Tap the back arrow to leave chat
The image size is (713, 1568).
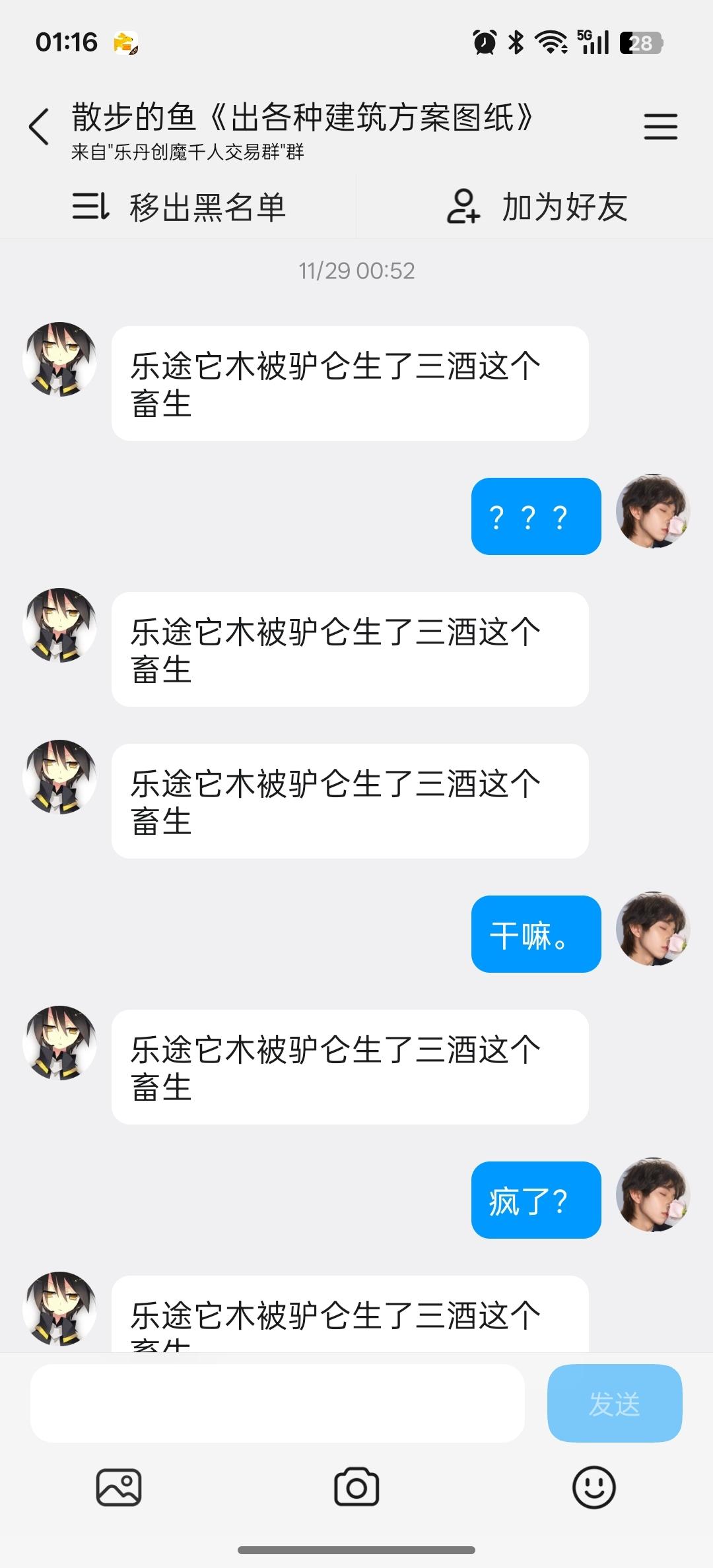(x=38, y=123)
